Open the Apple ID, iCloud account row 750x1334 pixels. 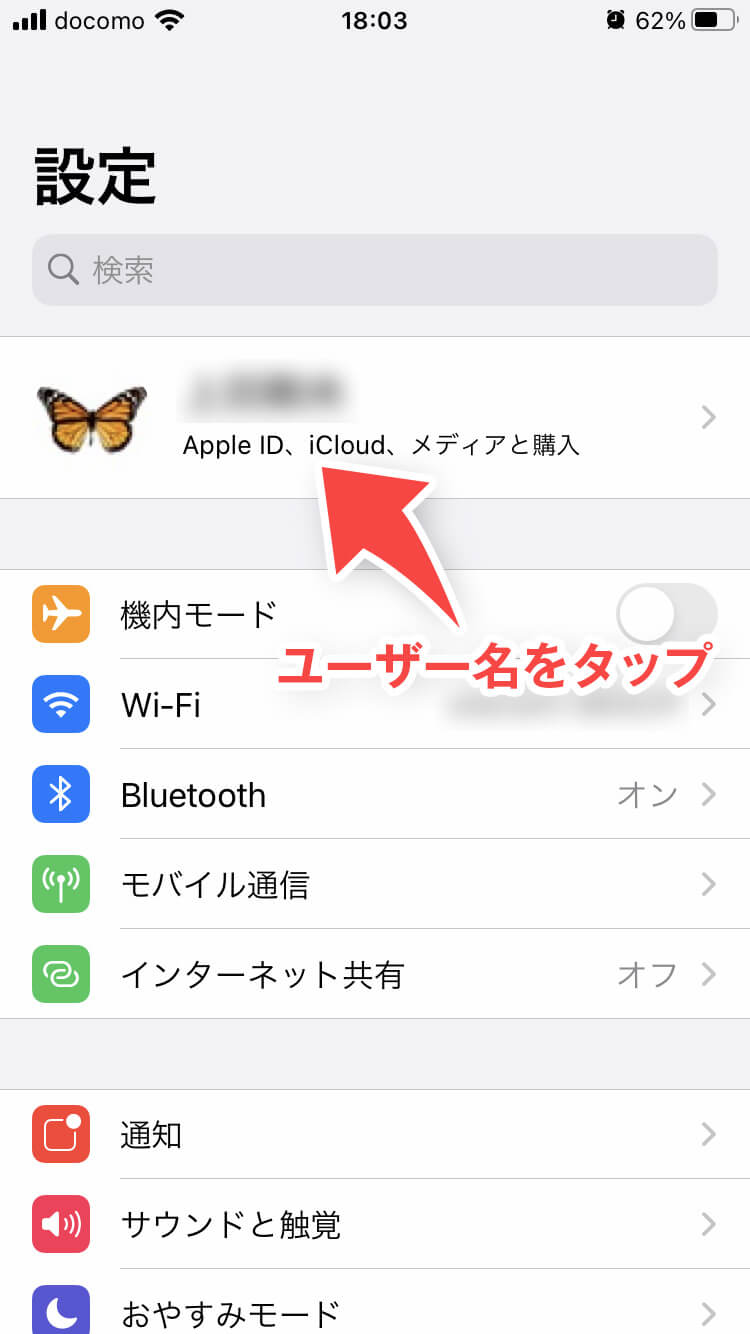tap(374, 417)
